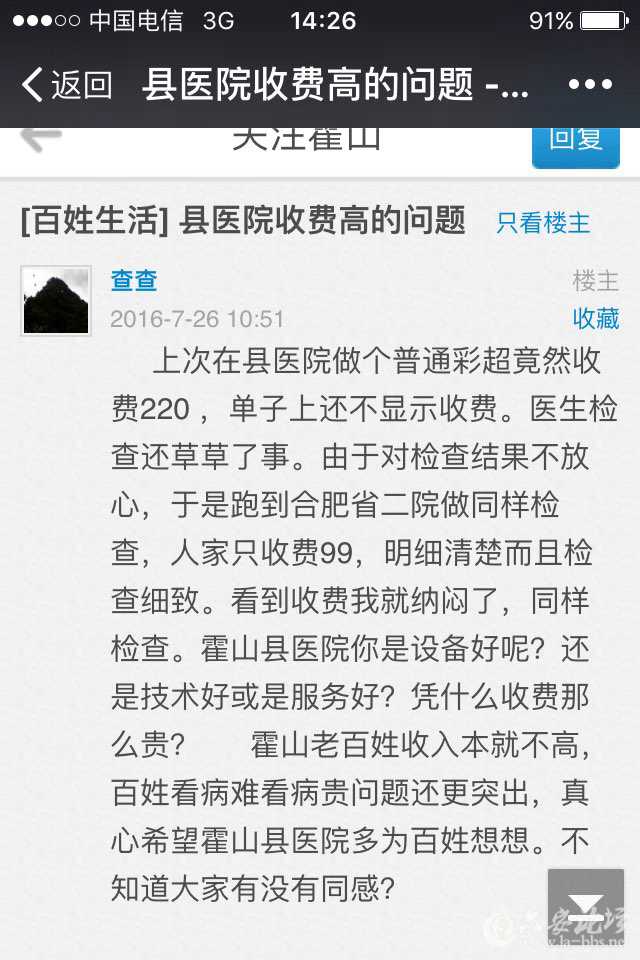This screenshot has height=960, width=640.
Task: Jump to the bottom with the down-arrow button
Action: click(586, 907)
